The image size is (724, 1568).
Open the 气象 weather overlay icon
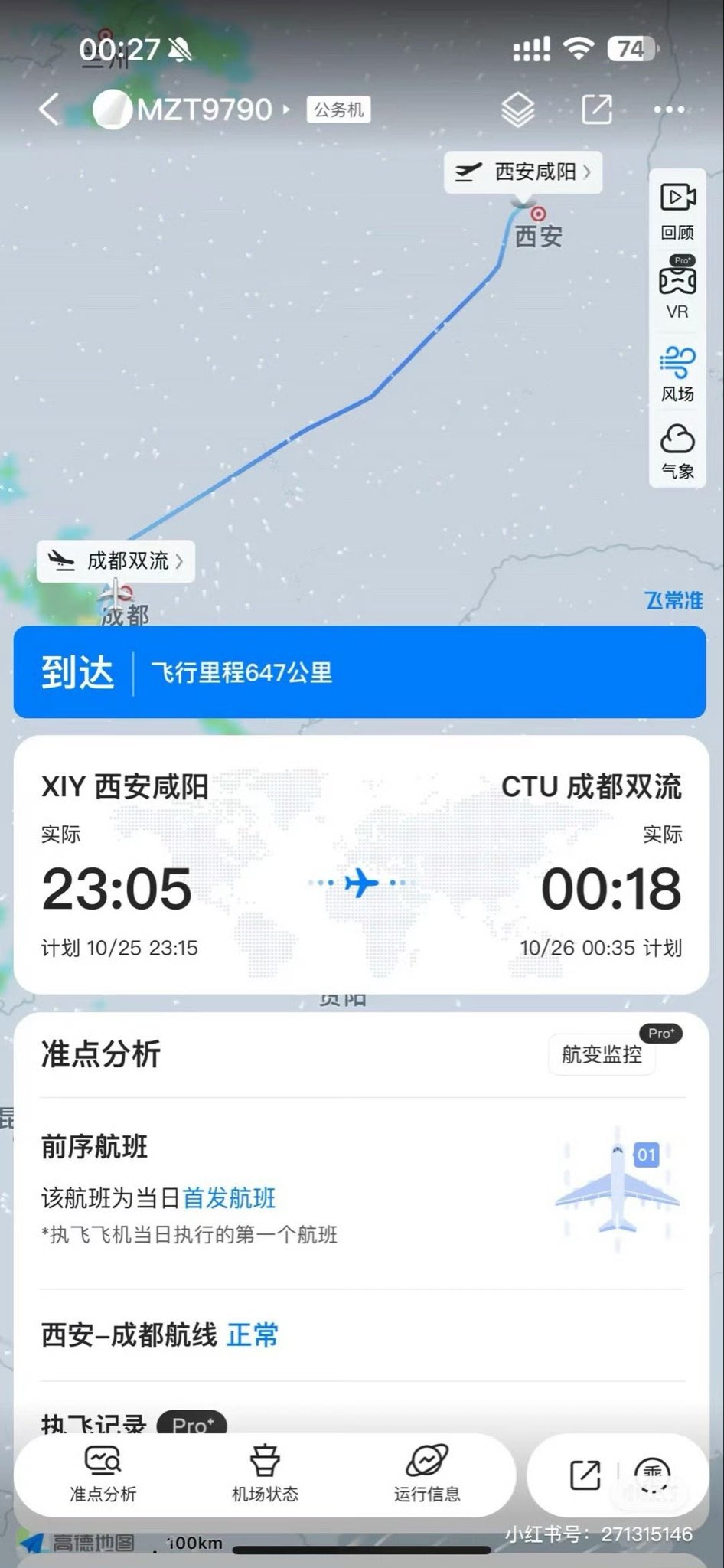(676, 452)
